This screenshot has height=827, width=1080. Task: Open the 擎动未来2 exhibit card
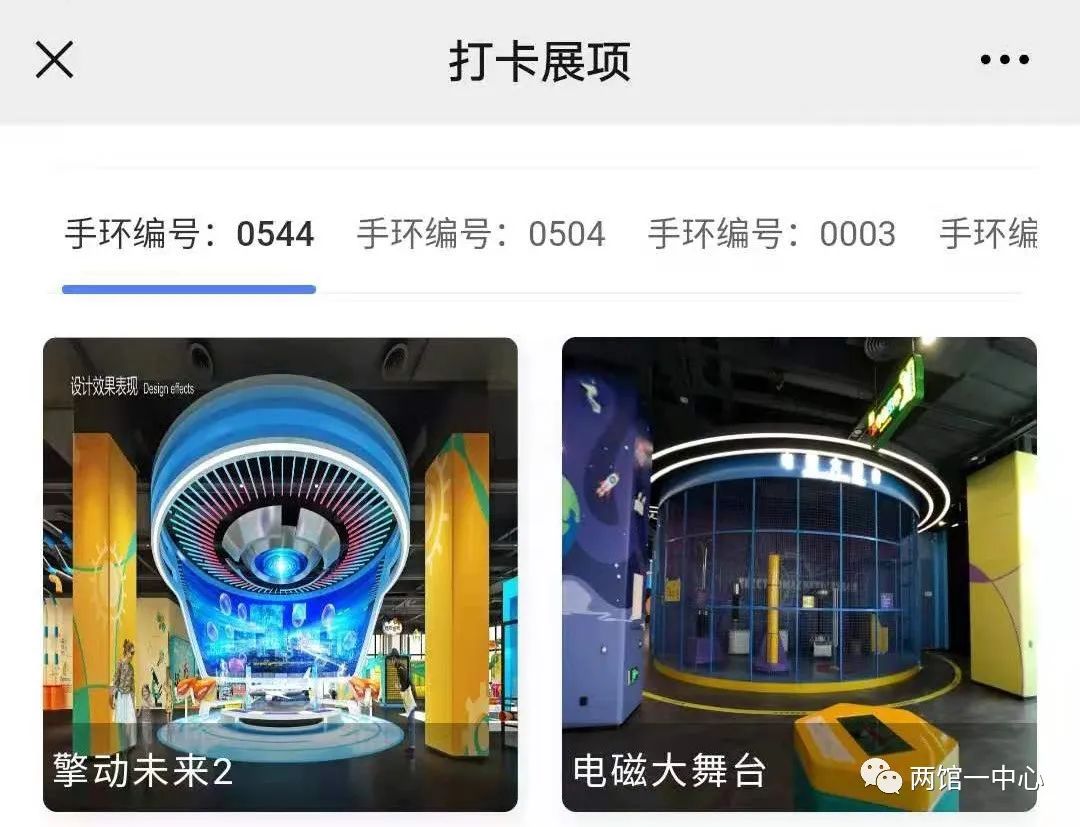coord(280,573)
